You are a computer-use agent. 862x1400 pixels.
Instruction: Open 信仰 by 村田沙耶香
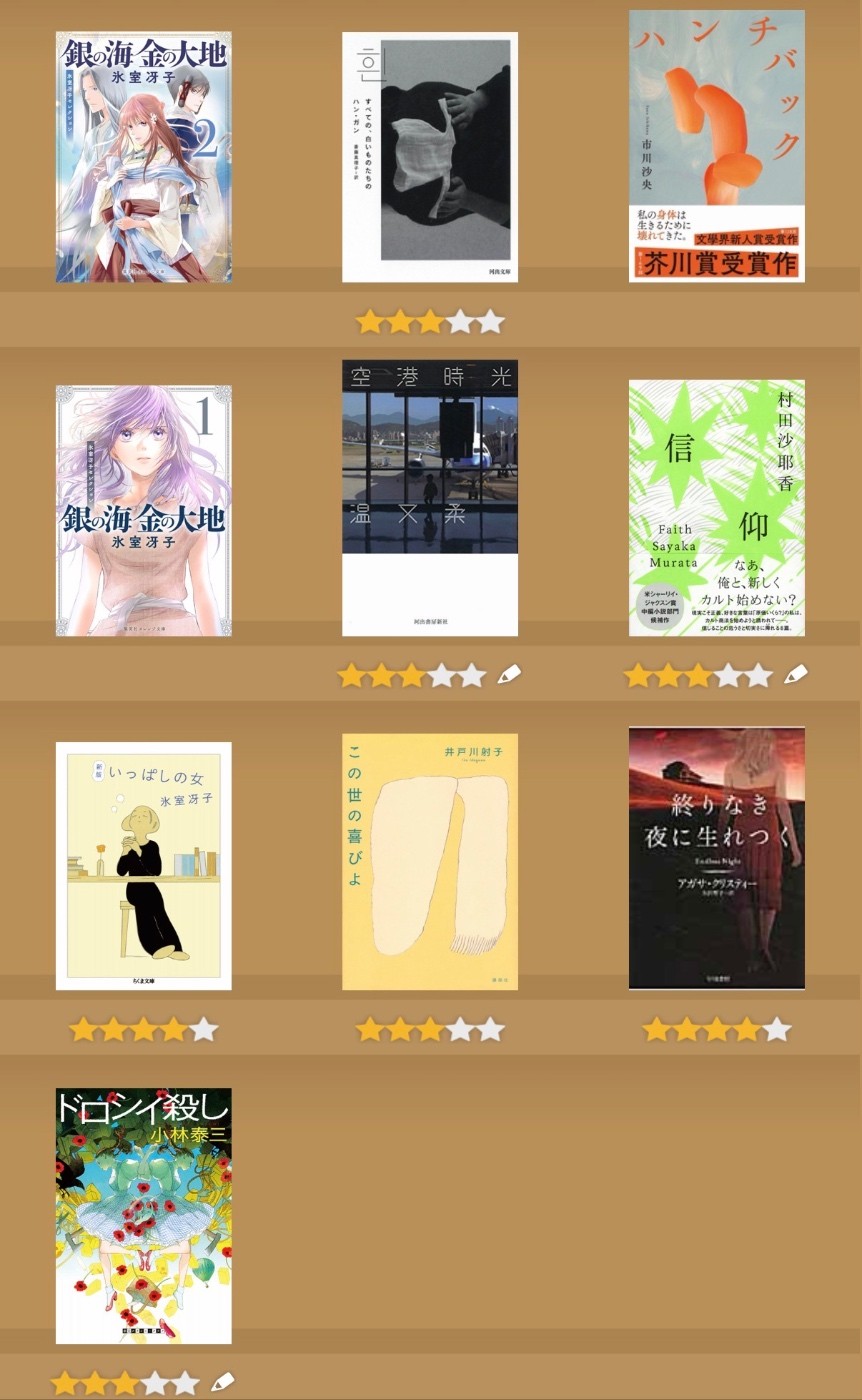click(716, 508)
